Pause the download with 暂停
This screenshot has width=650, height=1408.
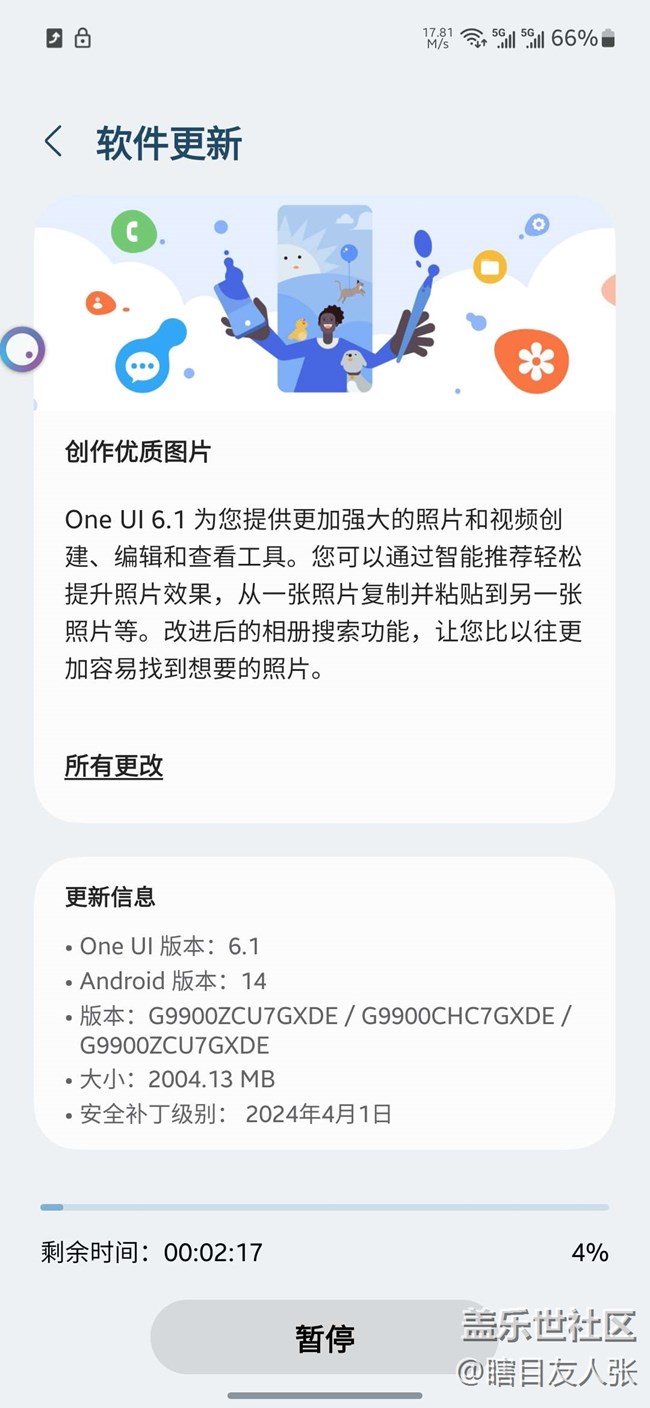coord(324,1338)
